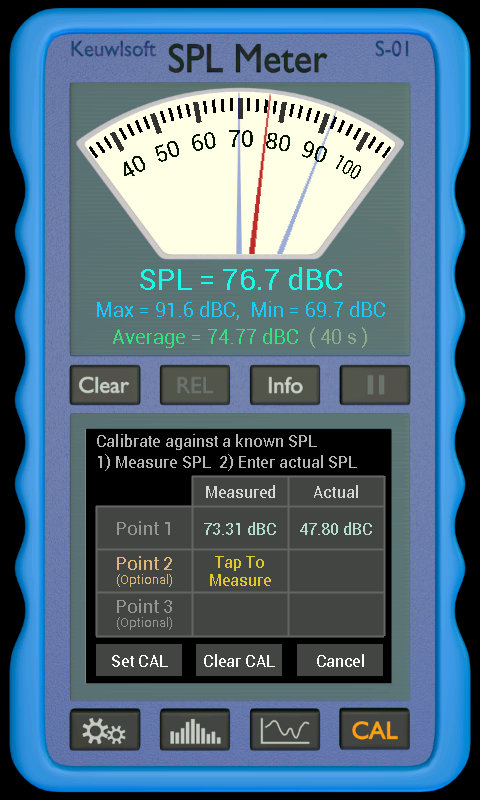The height and width of the screenshot is (800, 480).
Task: Open the bar-graph spectrum view
Action: (195, 730)
